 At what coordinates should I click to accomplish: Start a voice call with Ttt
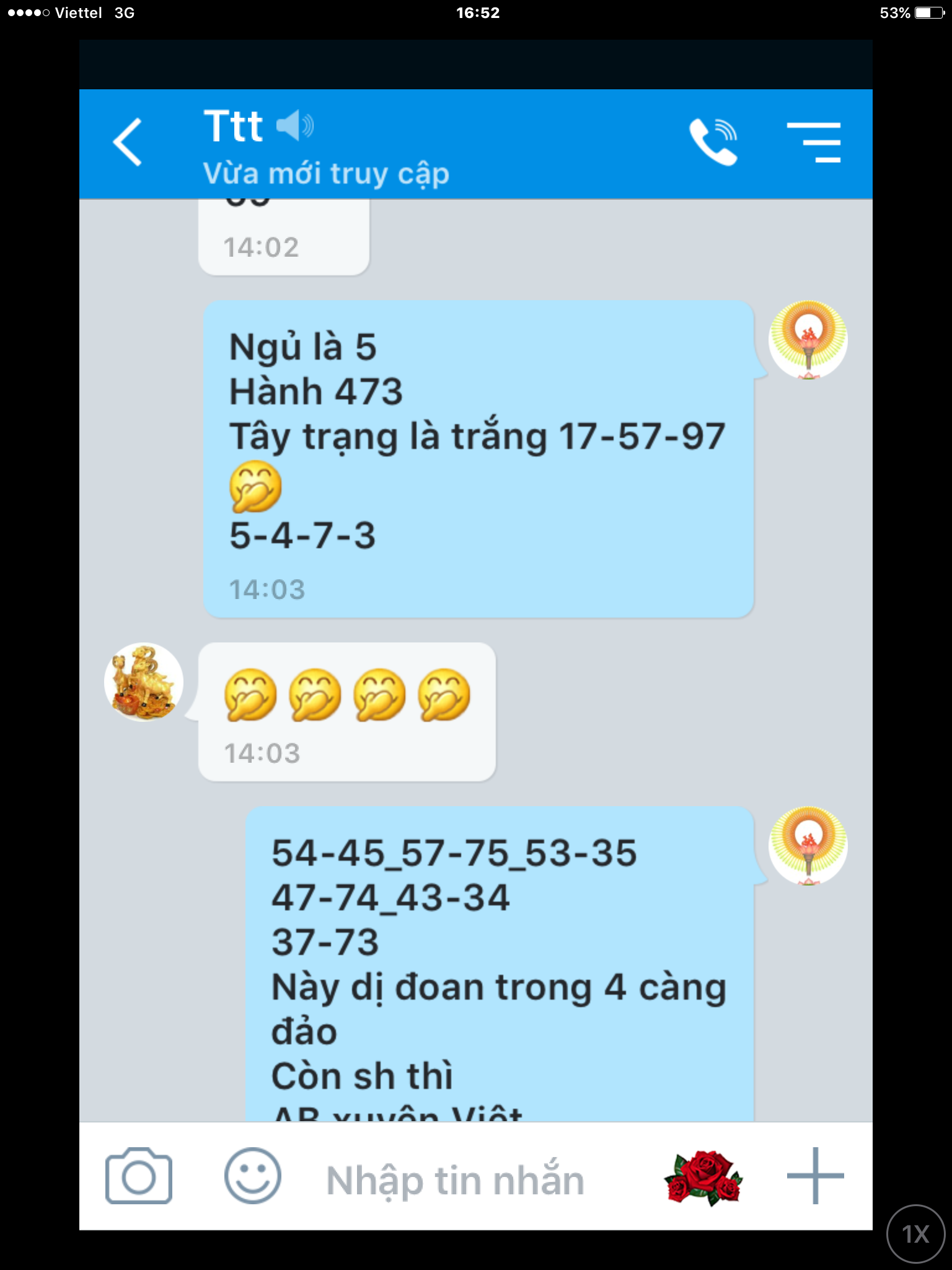tap(713, 142)
